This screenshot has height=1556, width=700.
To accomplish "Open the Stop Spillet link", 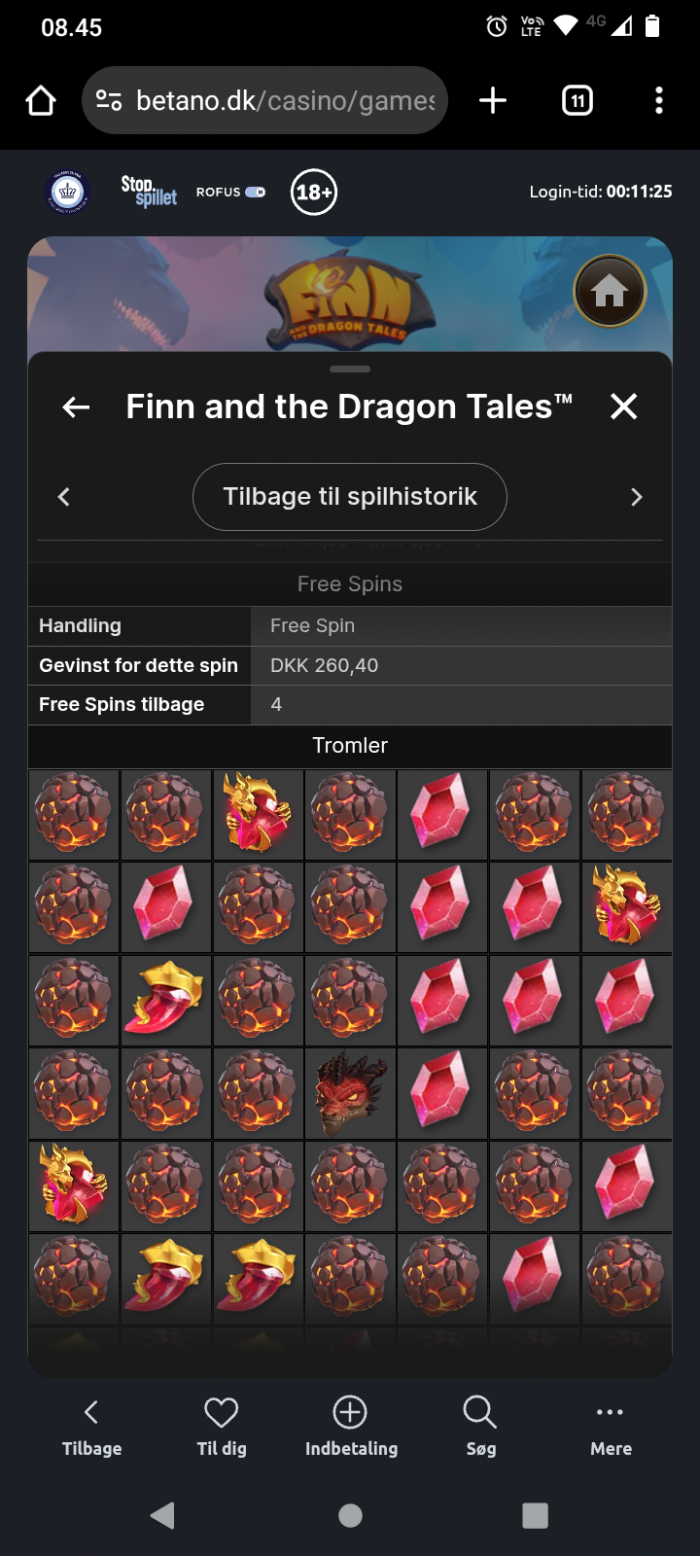I will point(148,191).
